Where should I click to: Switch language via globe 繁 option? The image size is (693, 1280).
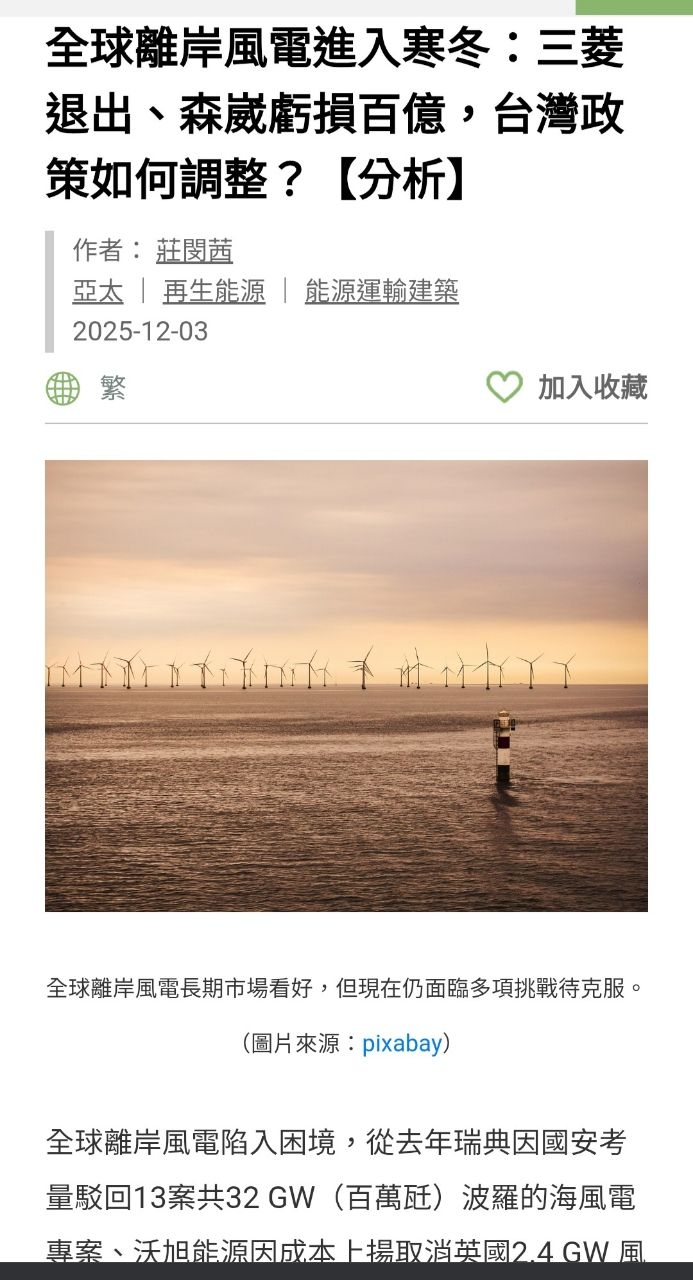(86, 388)
